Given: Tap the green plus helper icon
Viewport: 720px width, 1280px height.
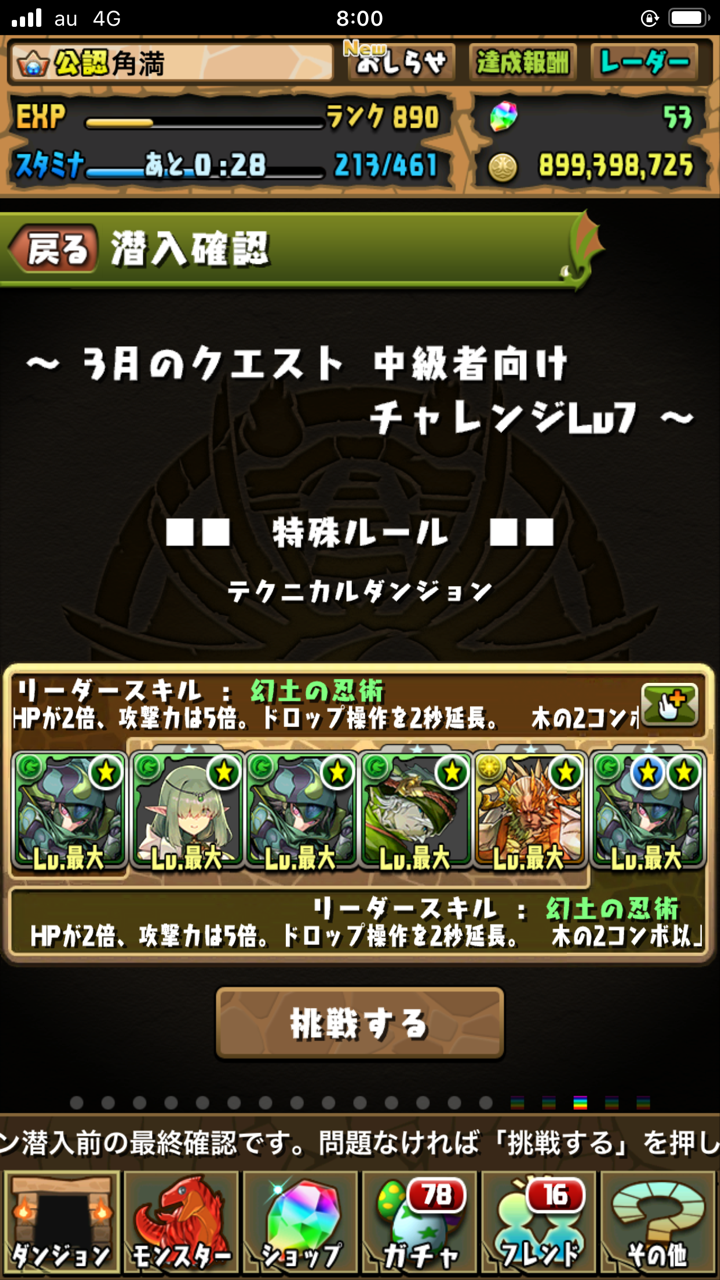Looking at the screenshot, I should [x=669, y=704].
